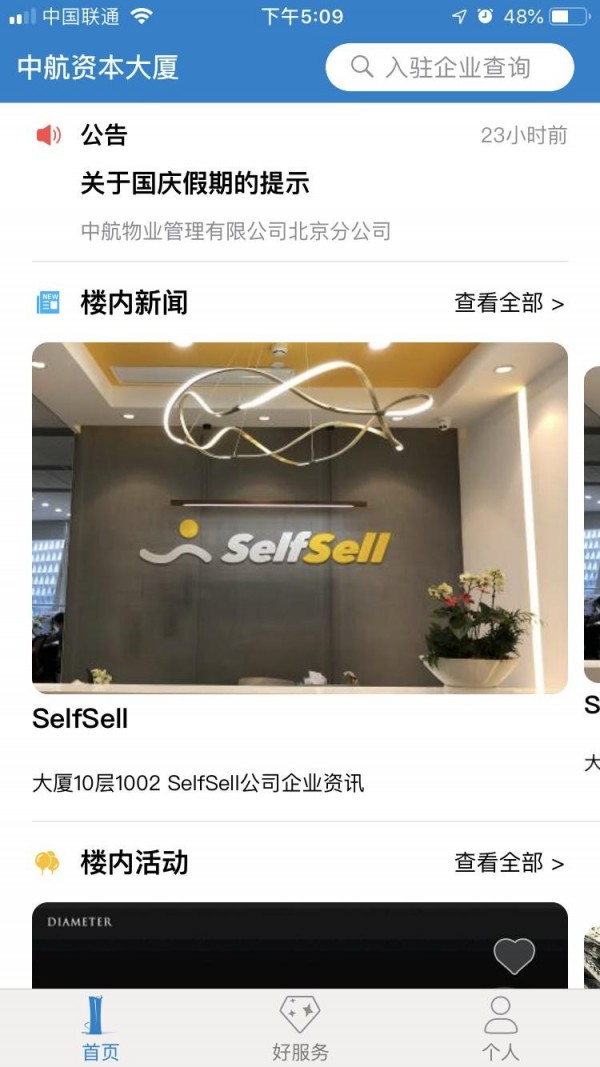Viewport: 600px width, 1067px height.
Task: Go to the 好服务 tab
Action: 300,1027
